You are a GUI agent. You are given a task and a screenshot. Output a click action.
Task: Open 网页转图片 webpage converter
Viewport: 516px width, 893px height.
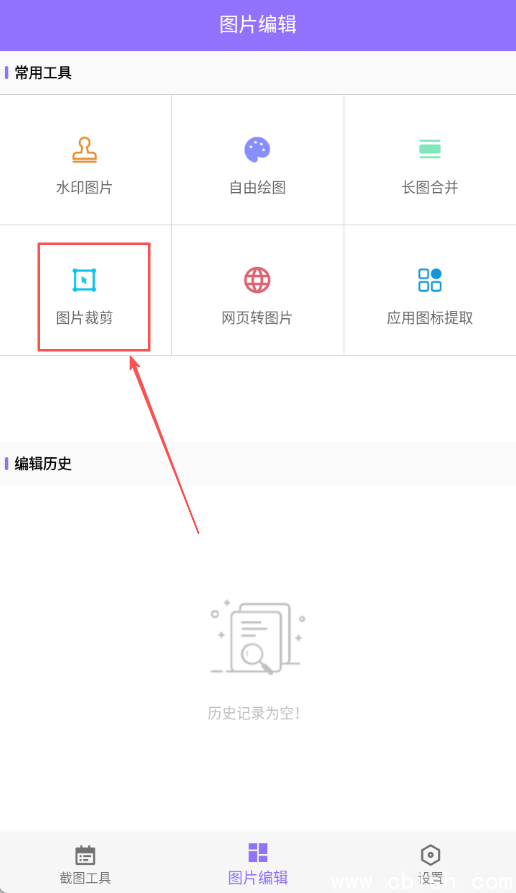257,290
